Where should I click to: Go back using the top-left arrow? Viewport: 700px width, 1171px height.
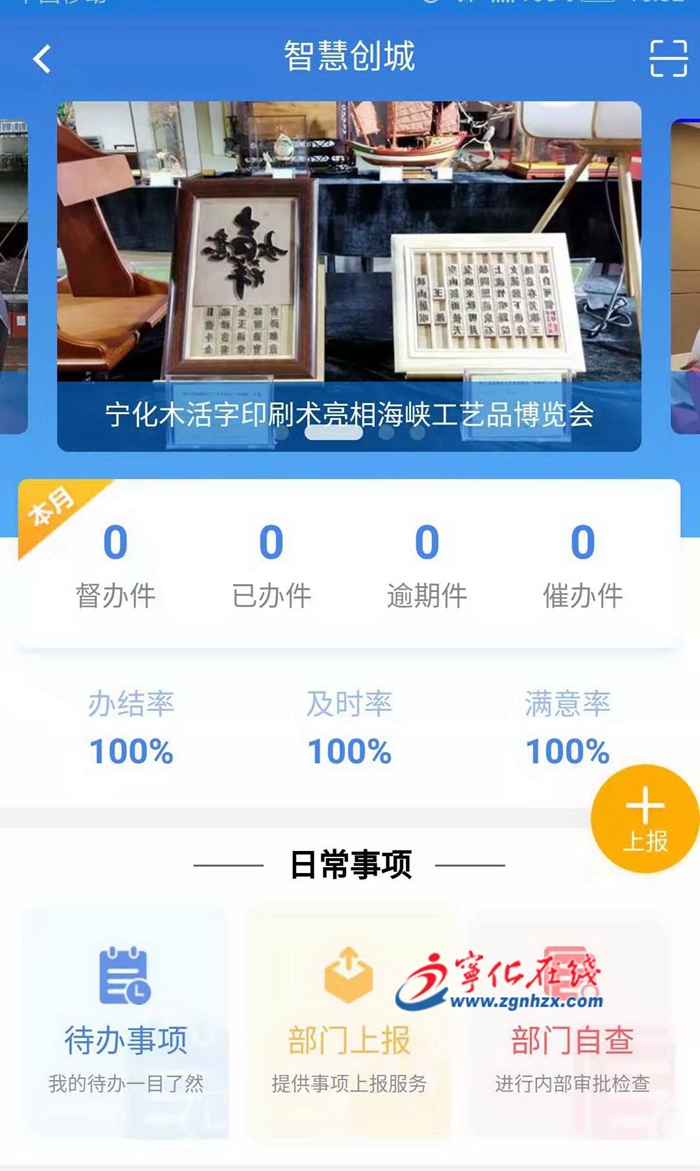(42, 59)
